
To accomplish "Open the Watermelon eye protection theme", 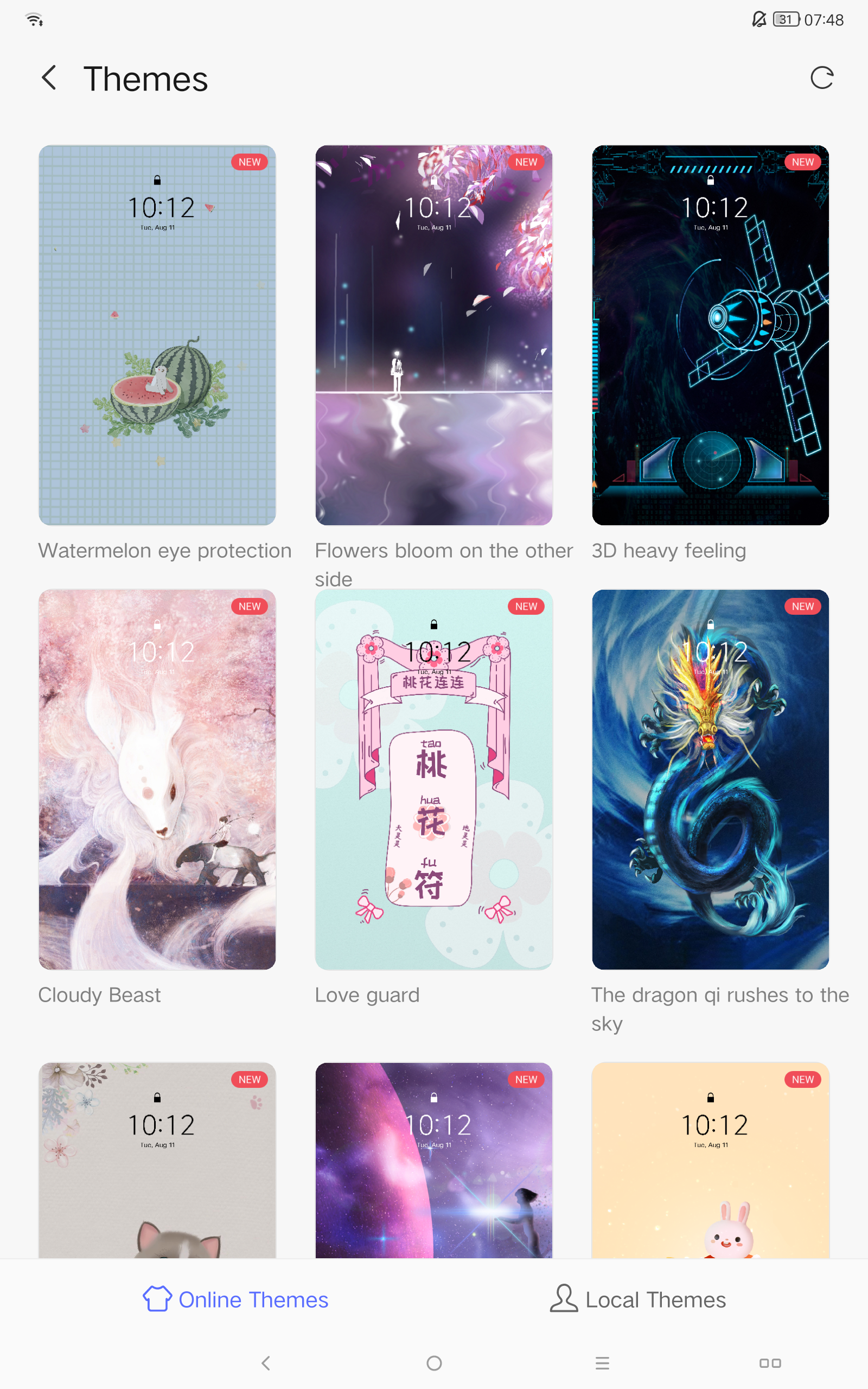I will [x=157, y=335].
